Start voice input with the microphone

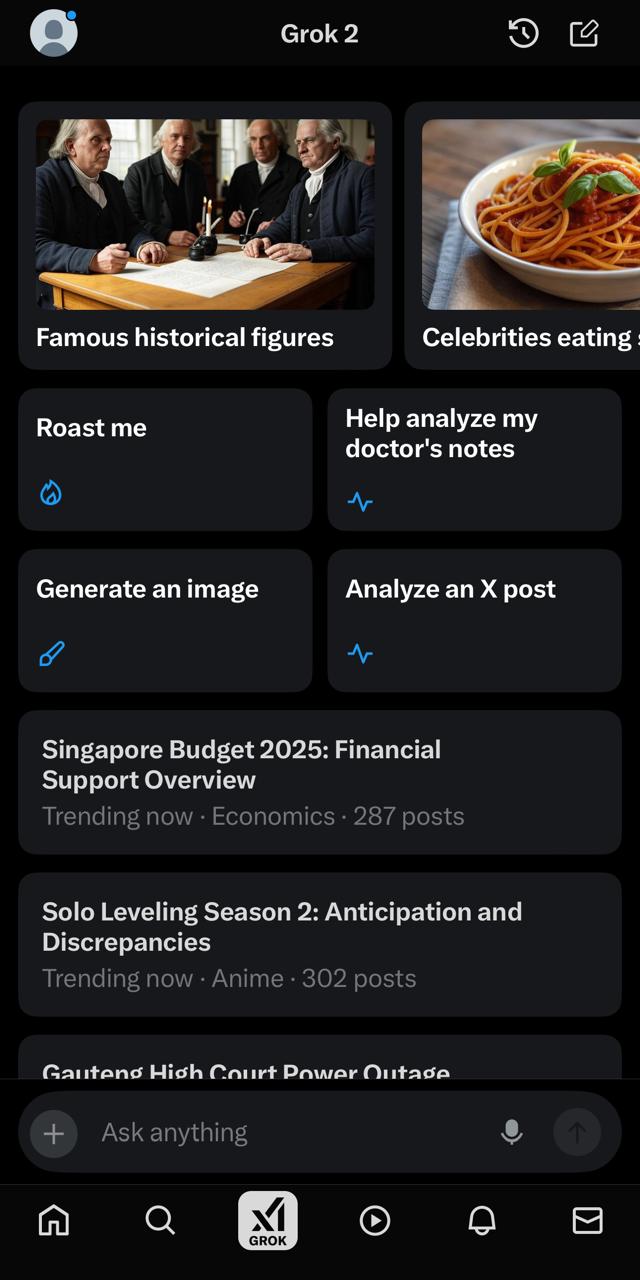511,1133
